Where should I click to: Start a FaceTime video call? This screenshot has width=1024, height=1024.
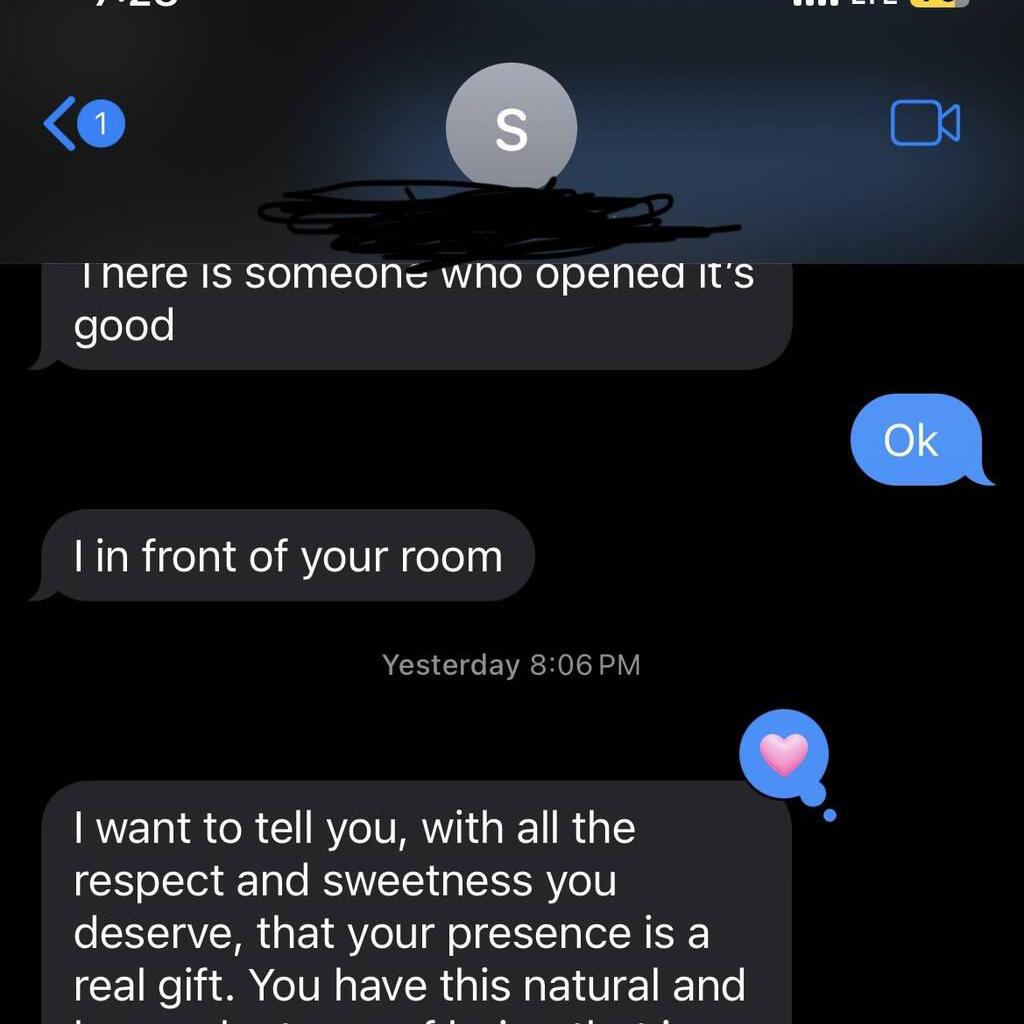(925, 124)
